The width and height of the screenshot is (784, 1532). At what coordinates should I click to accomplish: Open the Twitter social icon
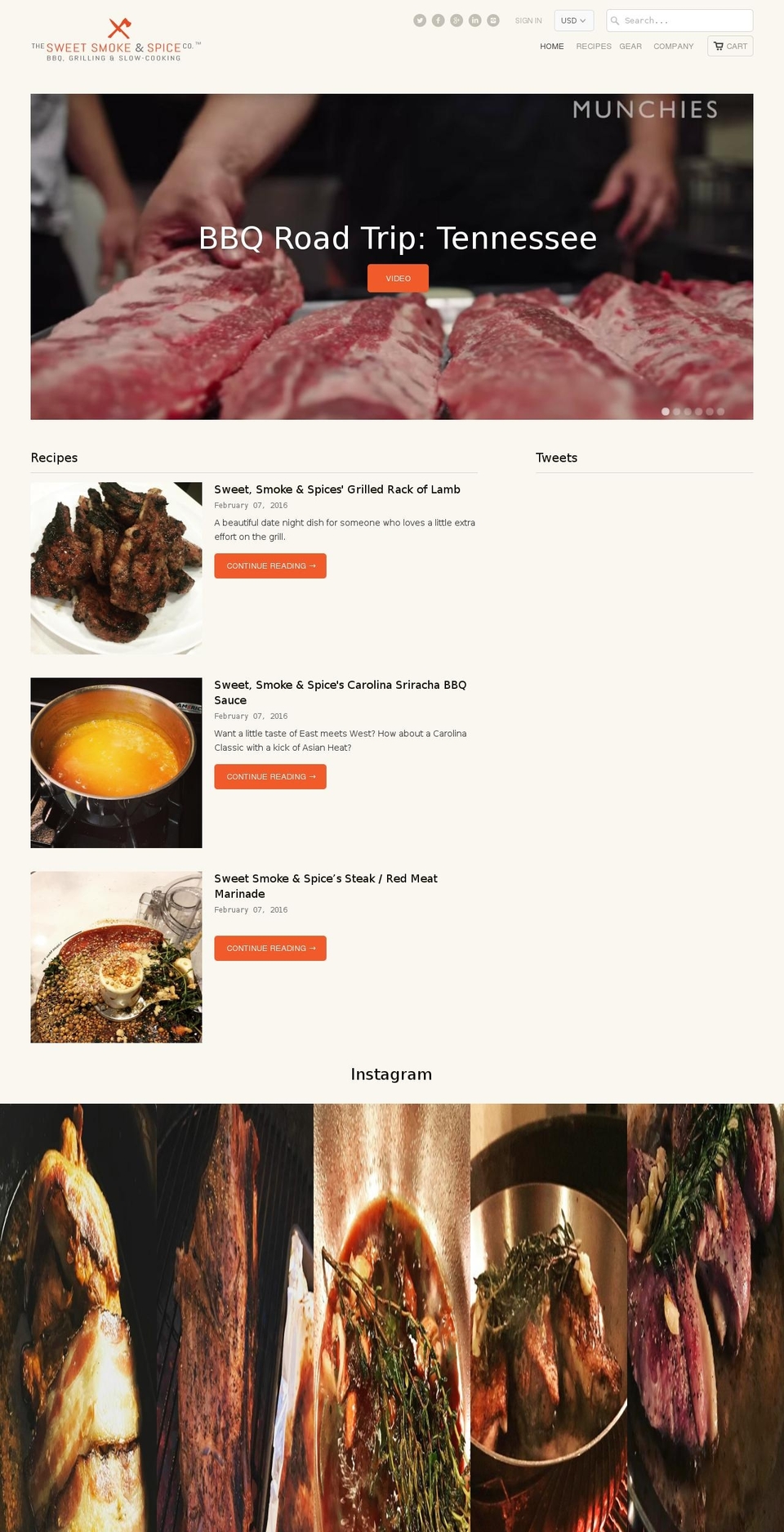[x=420, y=20]
